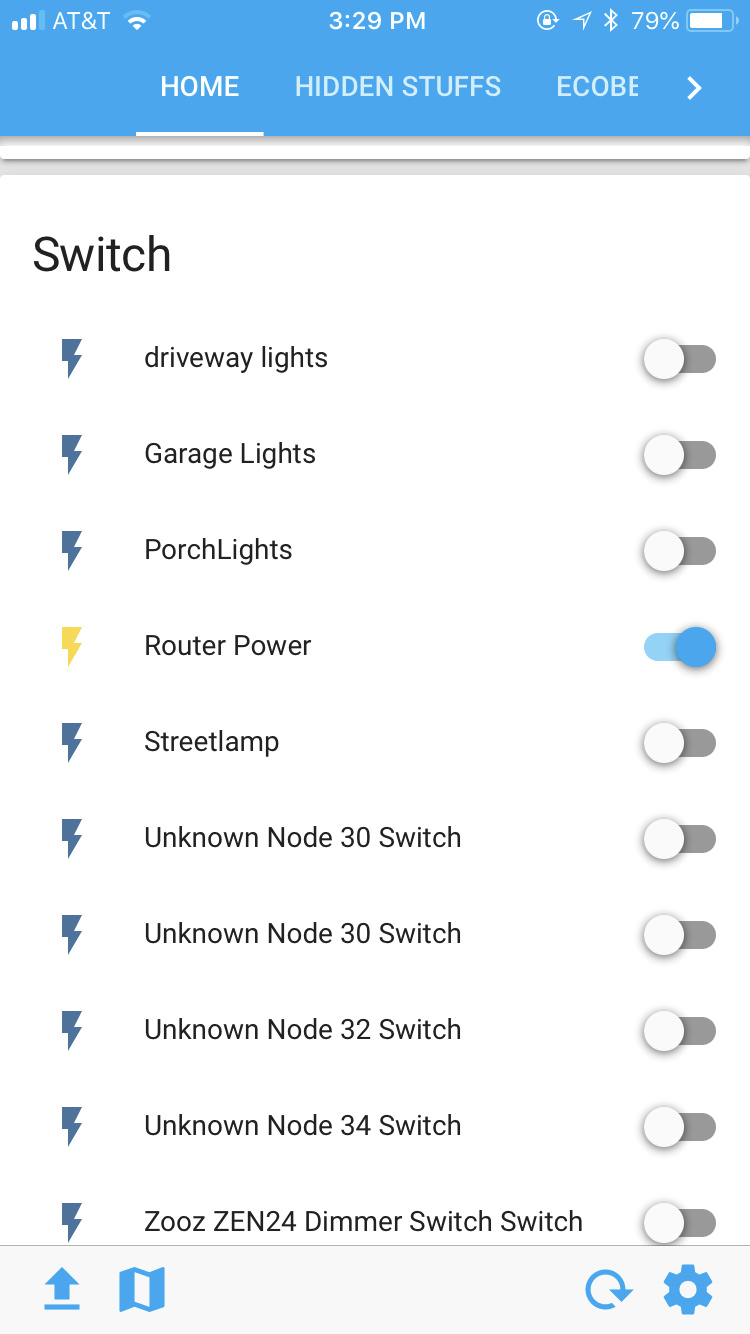Open the ECOBE tab
Screen dimensions: 750x1334
(597, 87)
